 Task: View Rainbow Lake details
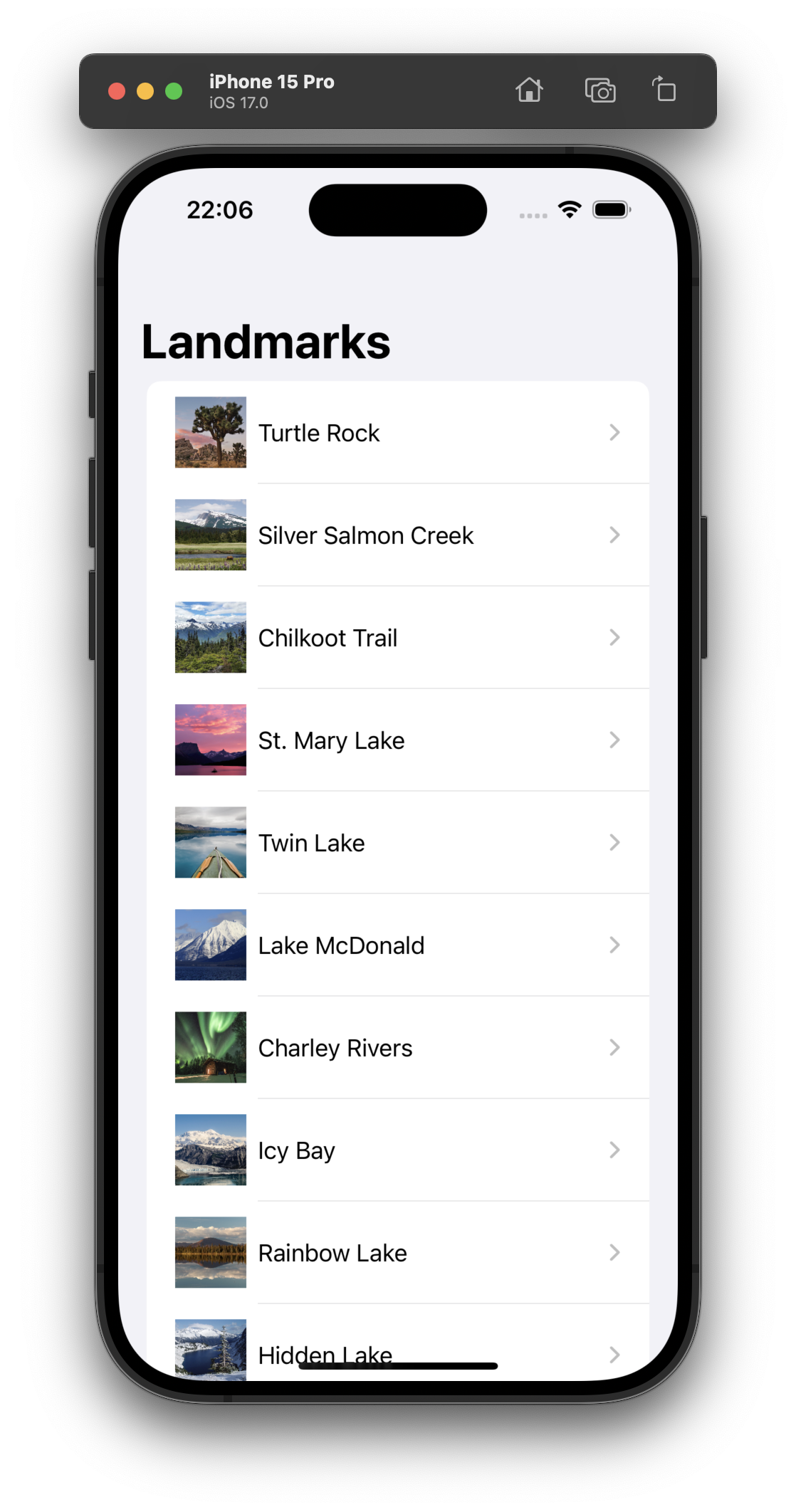pyautogui.click(x=397, y=1252)
